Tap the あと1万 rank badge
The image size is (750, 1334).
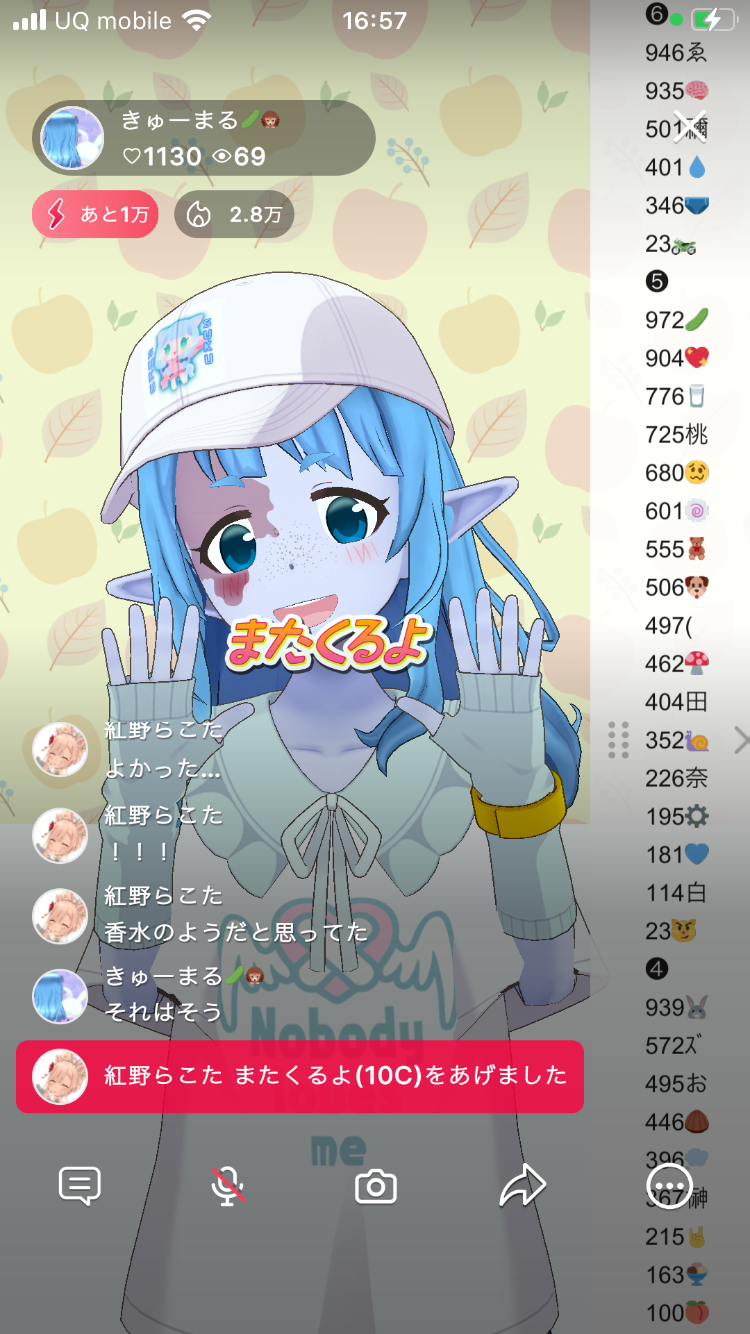click(x=95, y=215)
